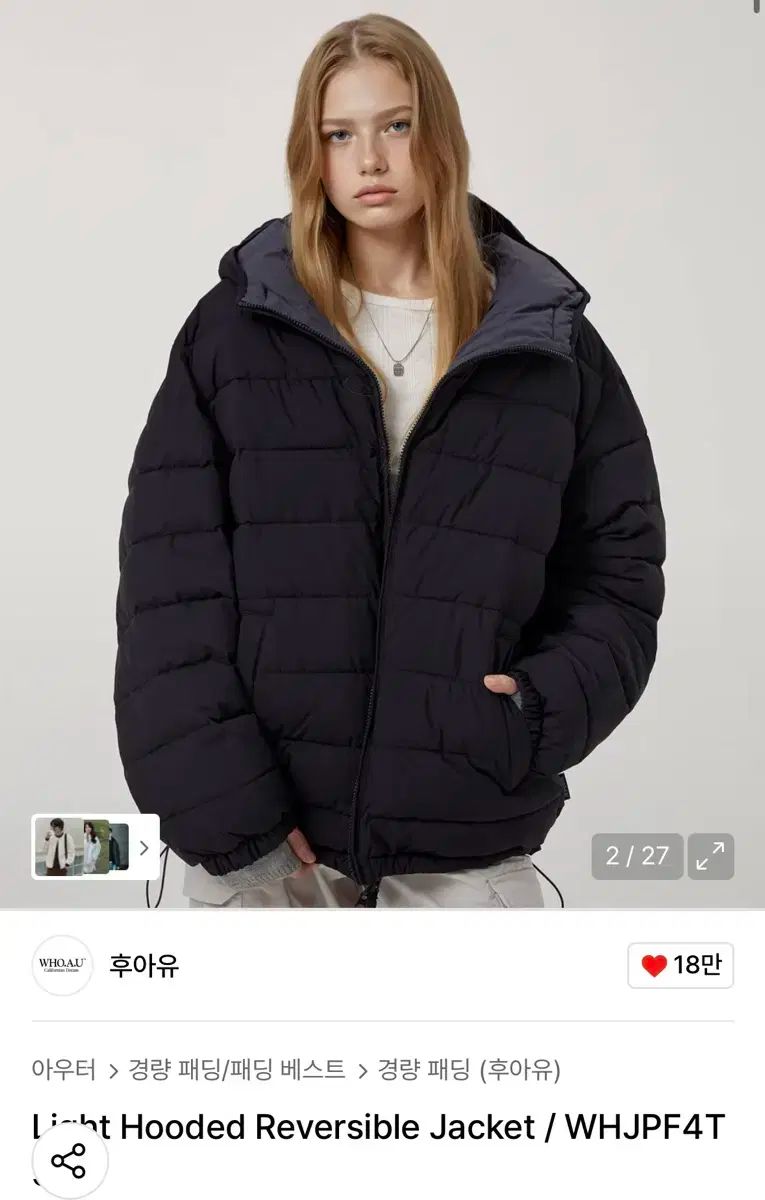Open 경량 패딩 (후아유) category
The width and height of the screenshot is (765, 1200).
[x=468, y=1070]
